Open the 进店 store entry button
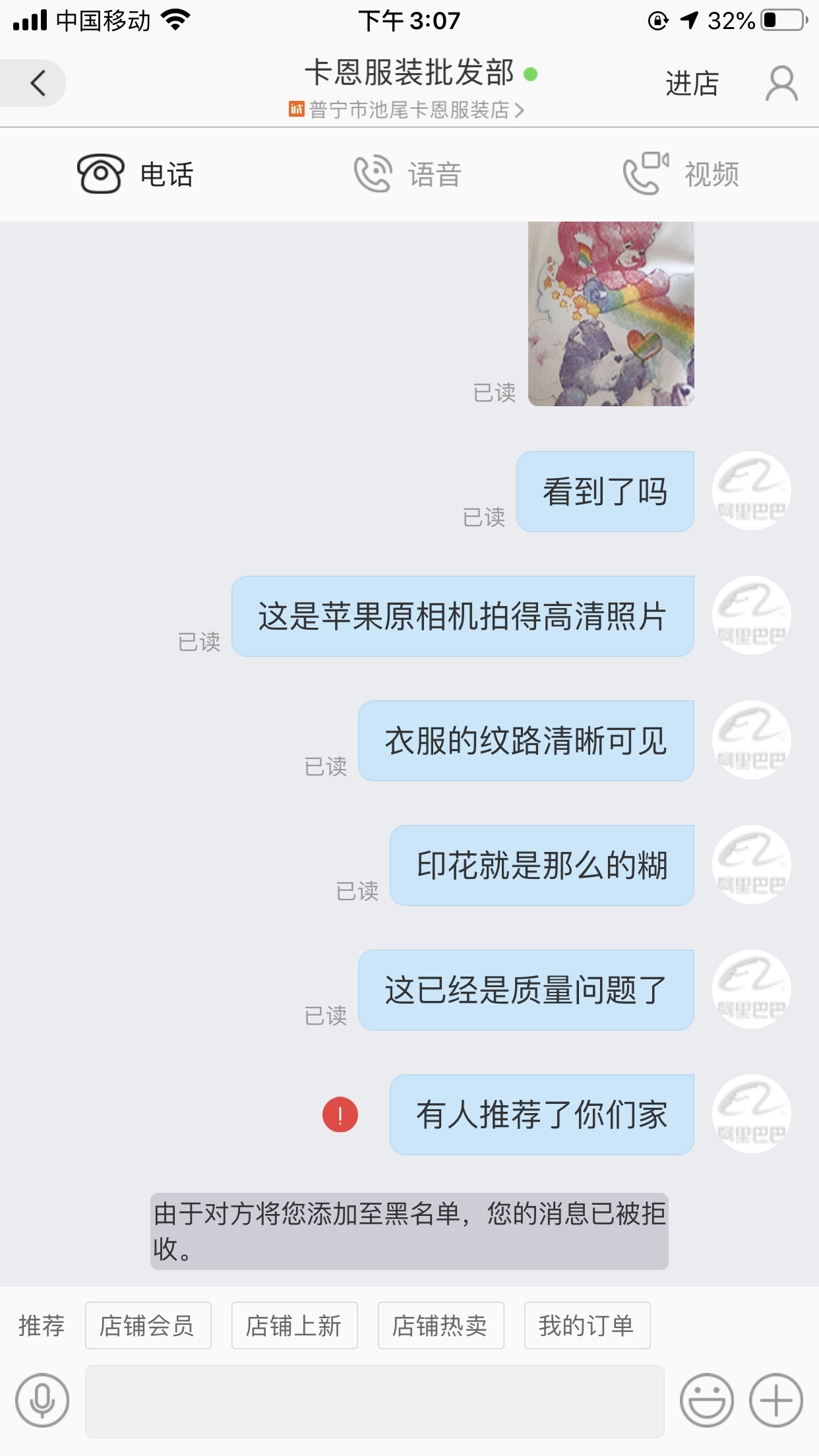 tap(692, 84)
